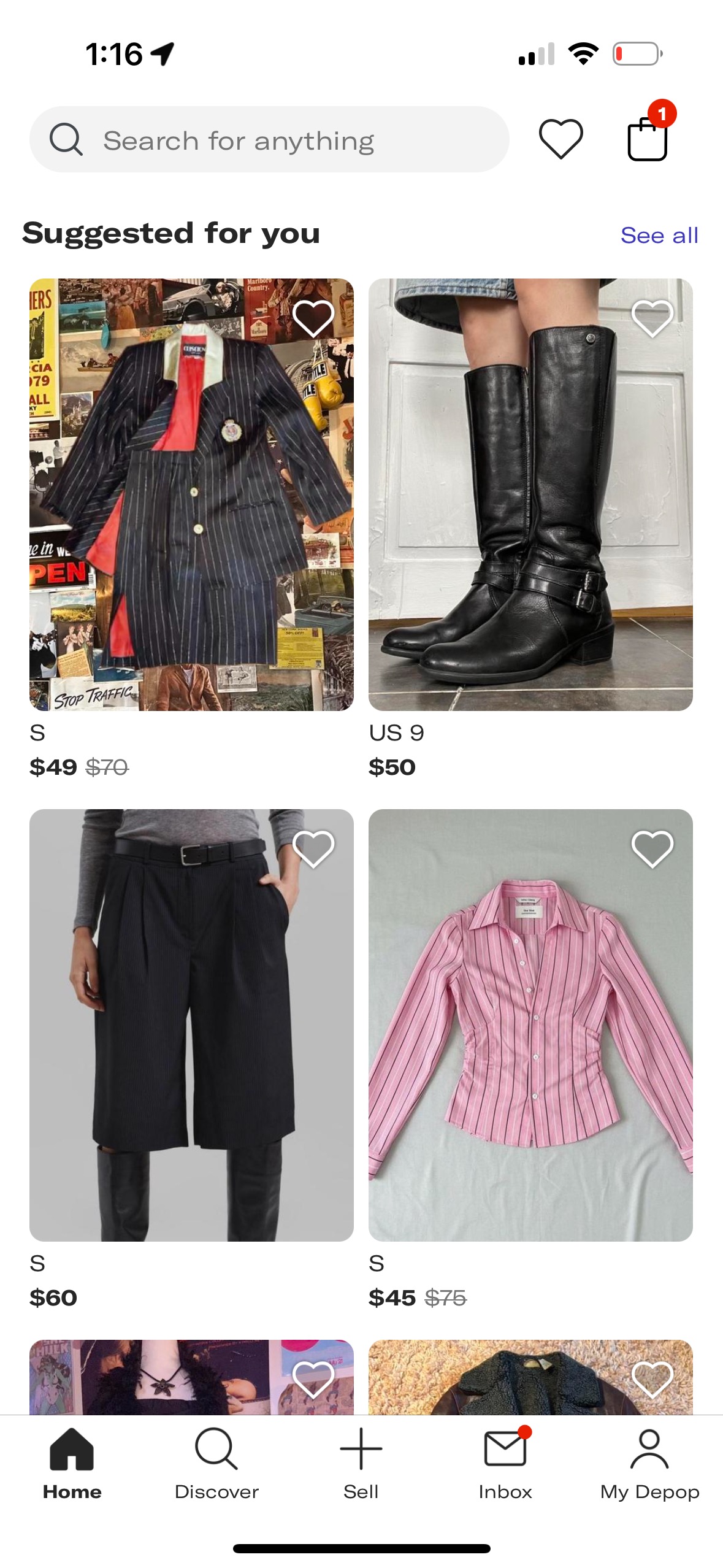This screenshot has width=723, height=1568.
Task: Like the pink striped shirt listing
Action: point(652,849)
